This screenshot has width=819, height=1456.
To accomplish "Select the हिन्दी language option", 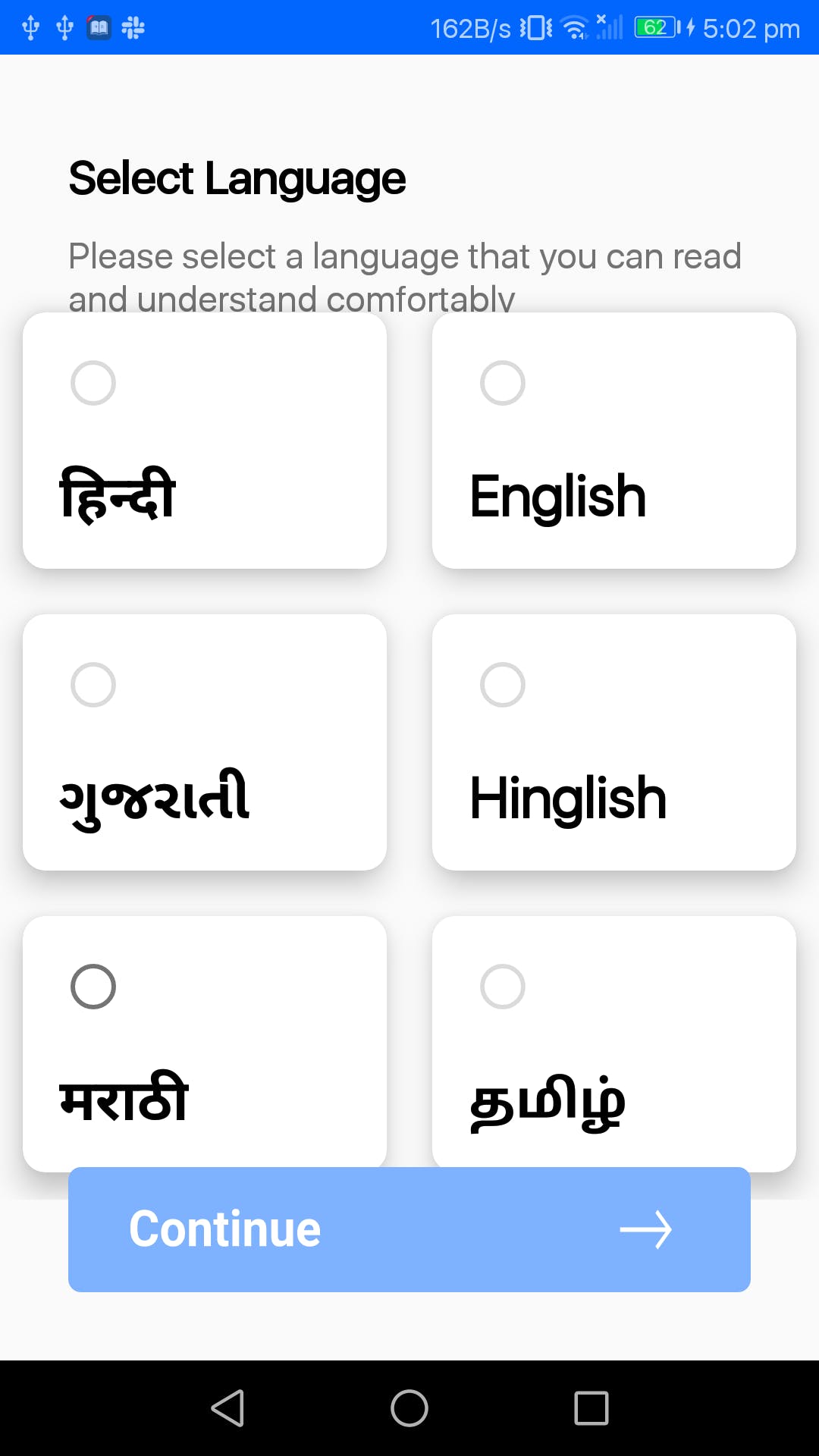I will pyautogui.click(x=205, y=441).
